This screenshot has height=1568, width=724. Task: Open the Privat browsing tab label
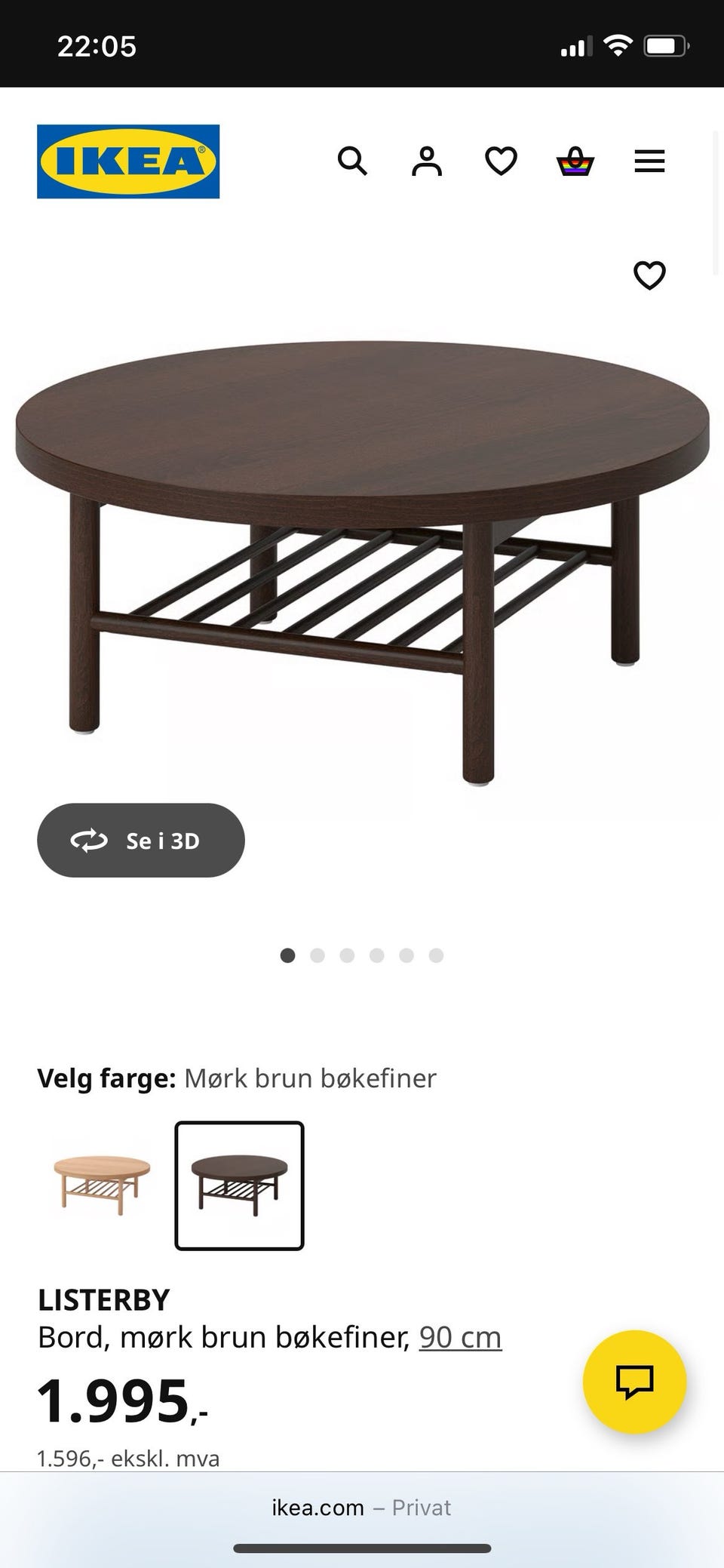point(421,1507)
